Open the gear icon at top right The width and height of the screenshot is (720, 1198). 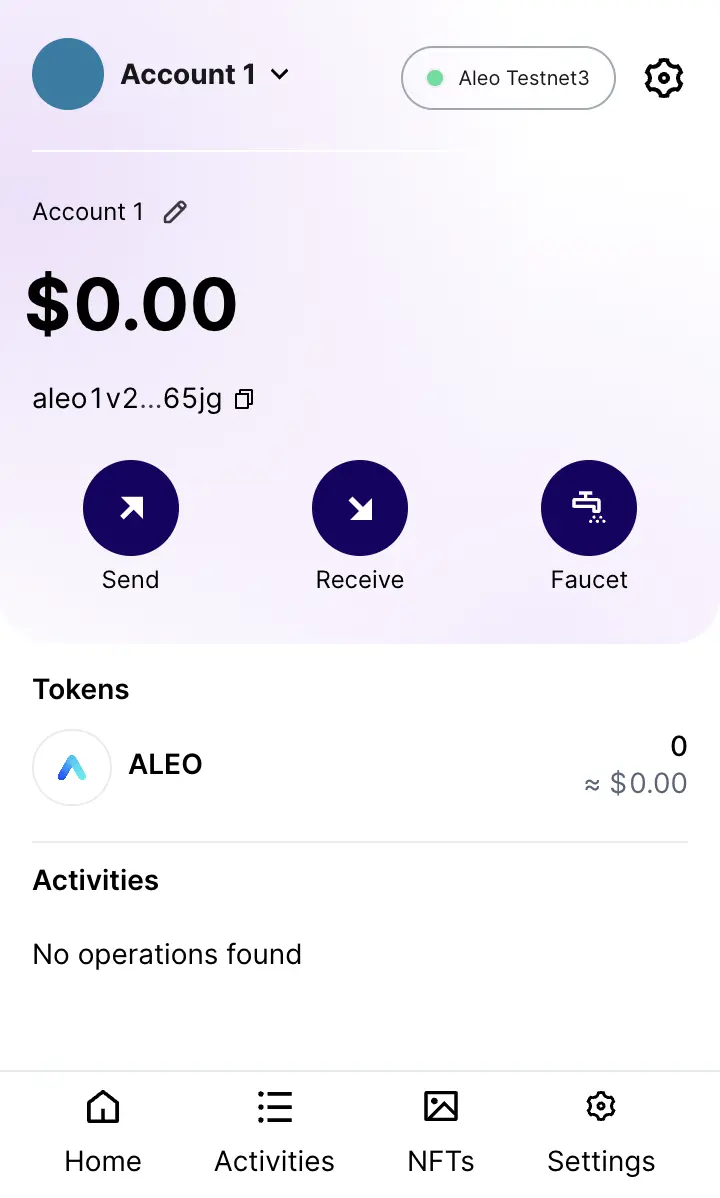tap(663, 78)
